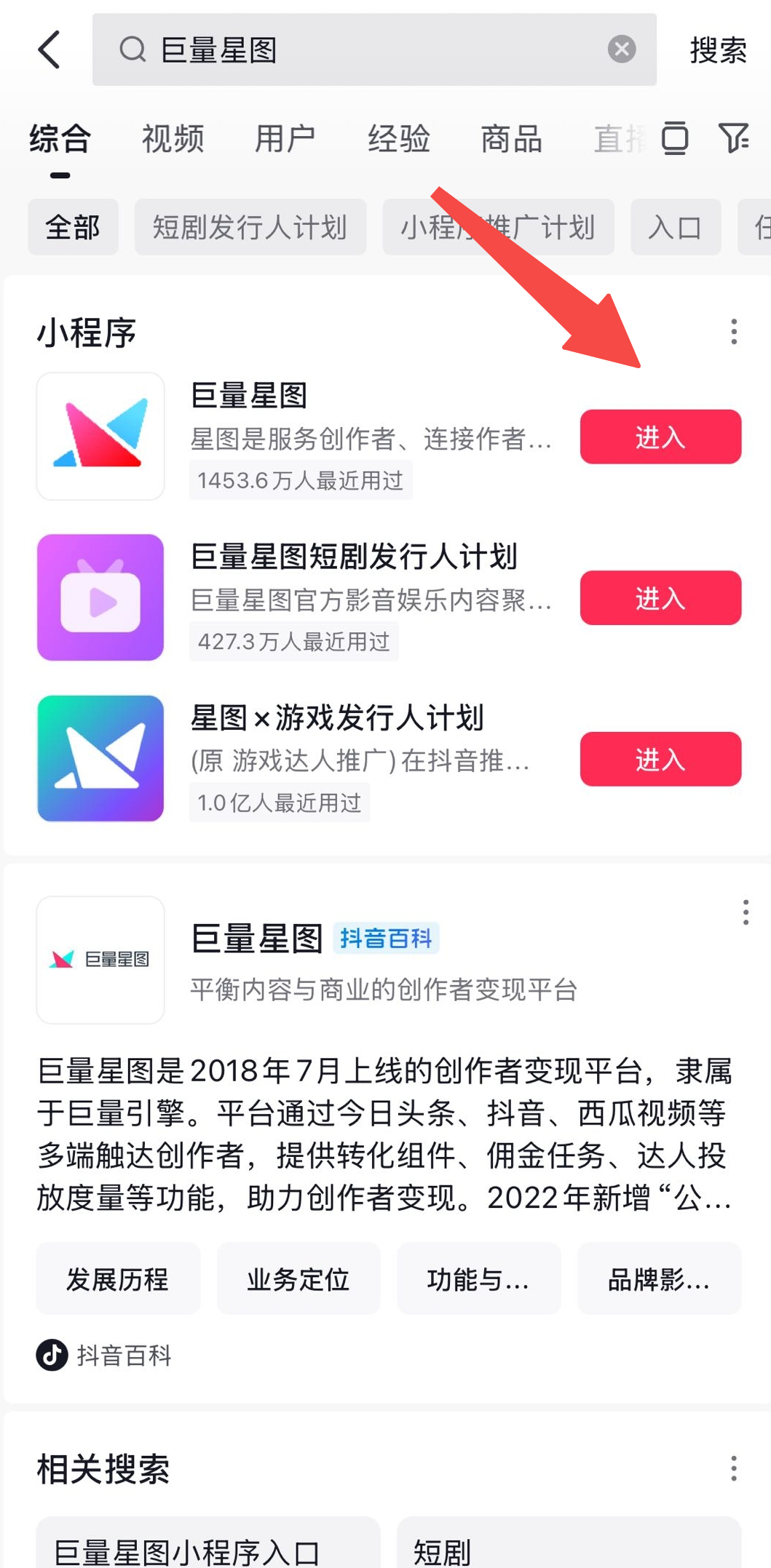771x1568 pixels.
Task: Open the 业务定位 section
Action: 298,1278
